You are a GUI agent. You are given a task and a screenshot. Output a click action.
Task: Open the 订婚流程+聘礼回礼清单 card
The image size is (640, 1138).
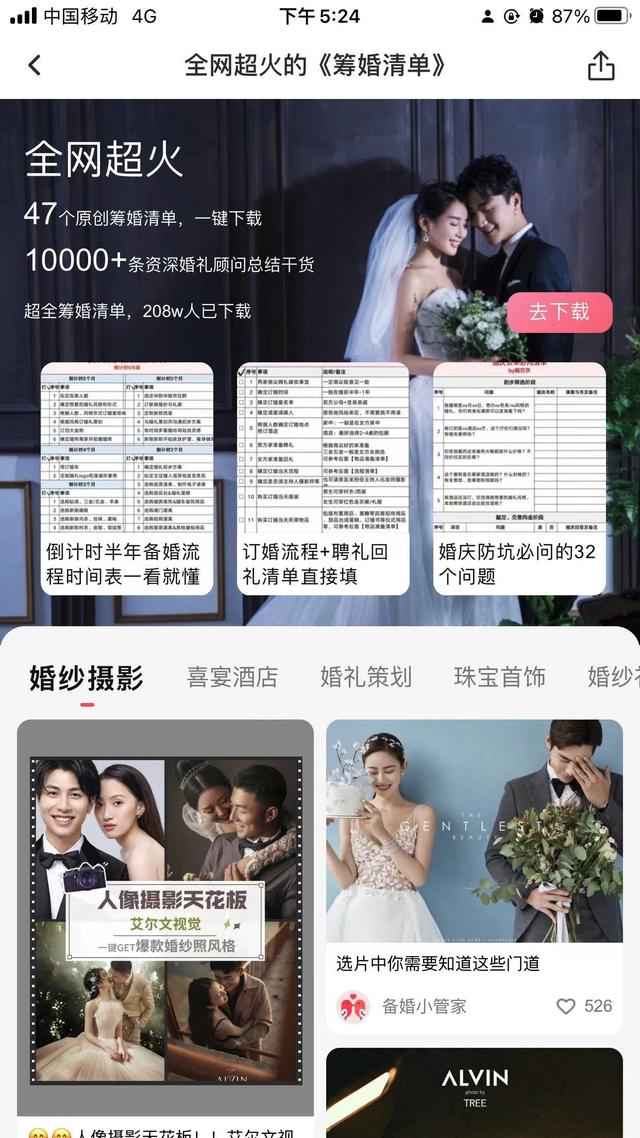(x=323, y=478)
